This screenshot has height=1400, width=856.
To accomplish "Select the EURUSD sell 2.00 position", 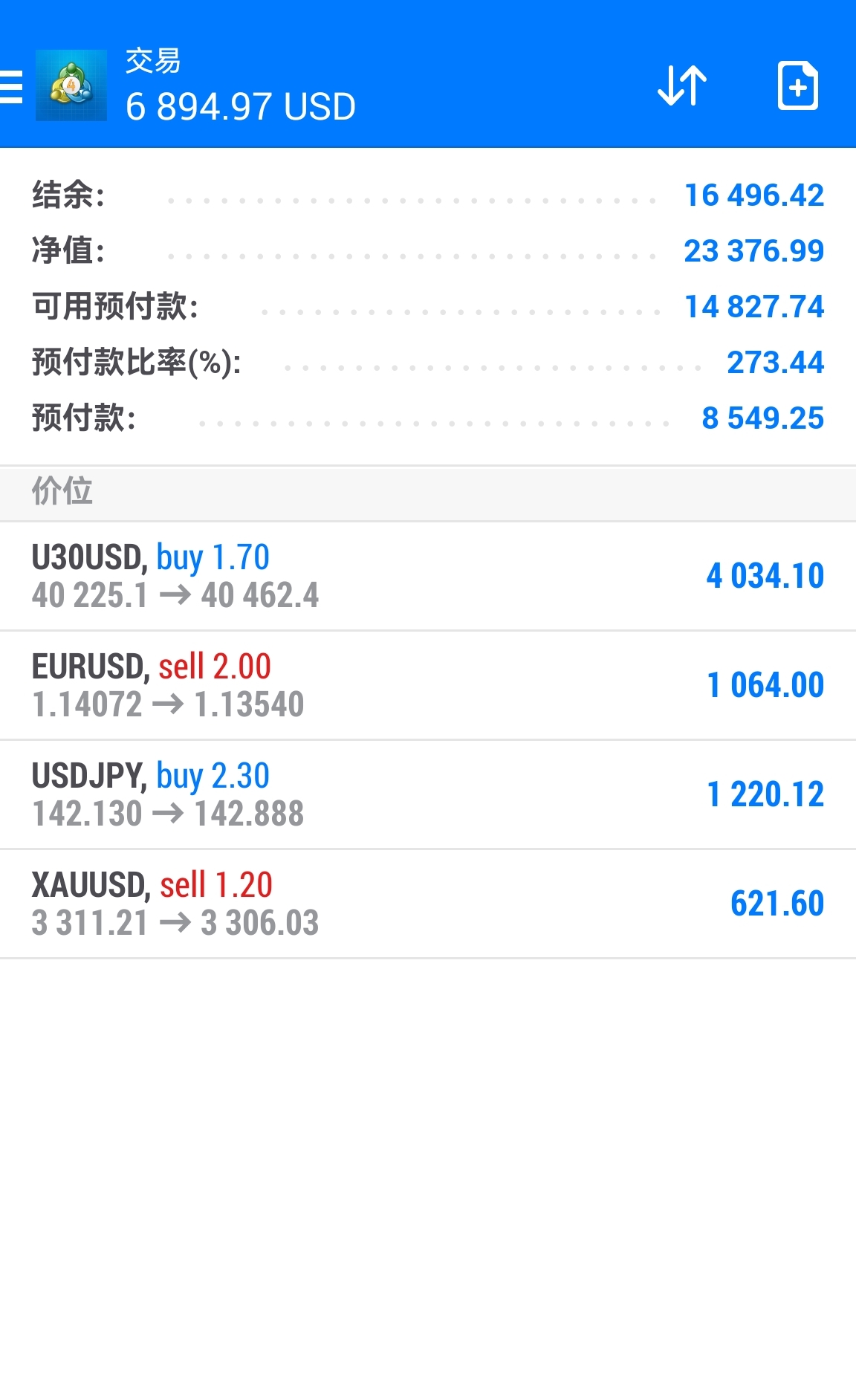I will tap(428, 685).
